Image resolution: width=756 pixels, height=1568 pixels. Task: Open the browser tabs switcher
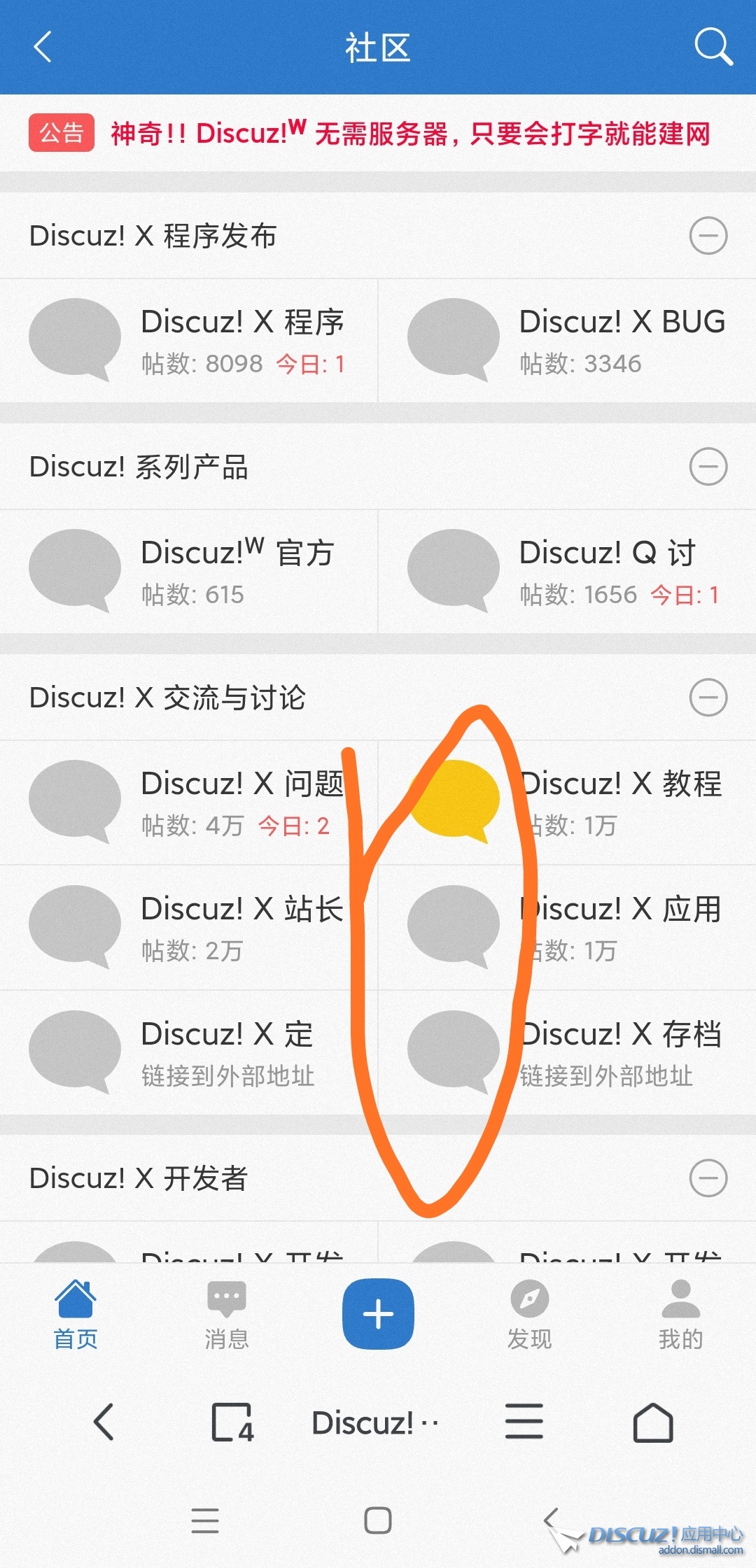[x=232, y=1422]
